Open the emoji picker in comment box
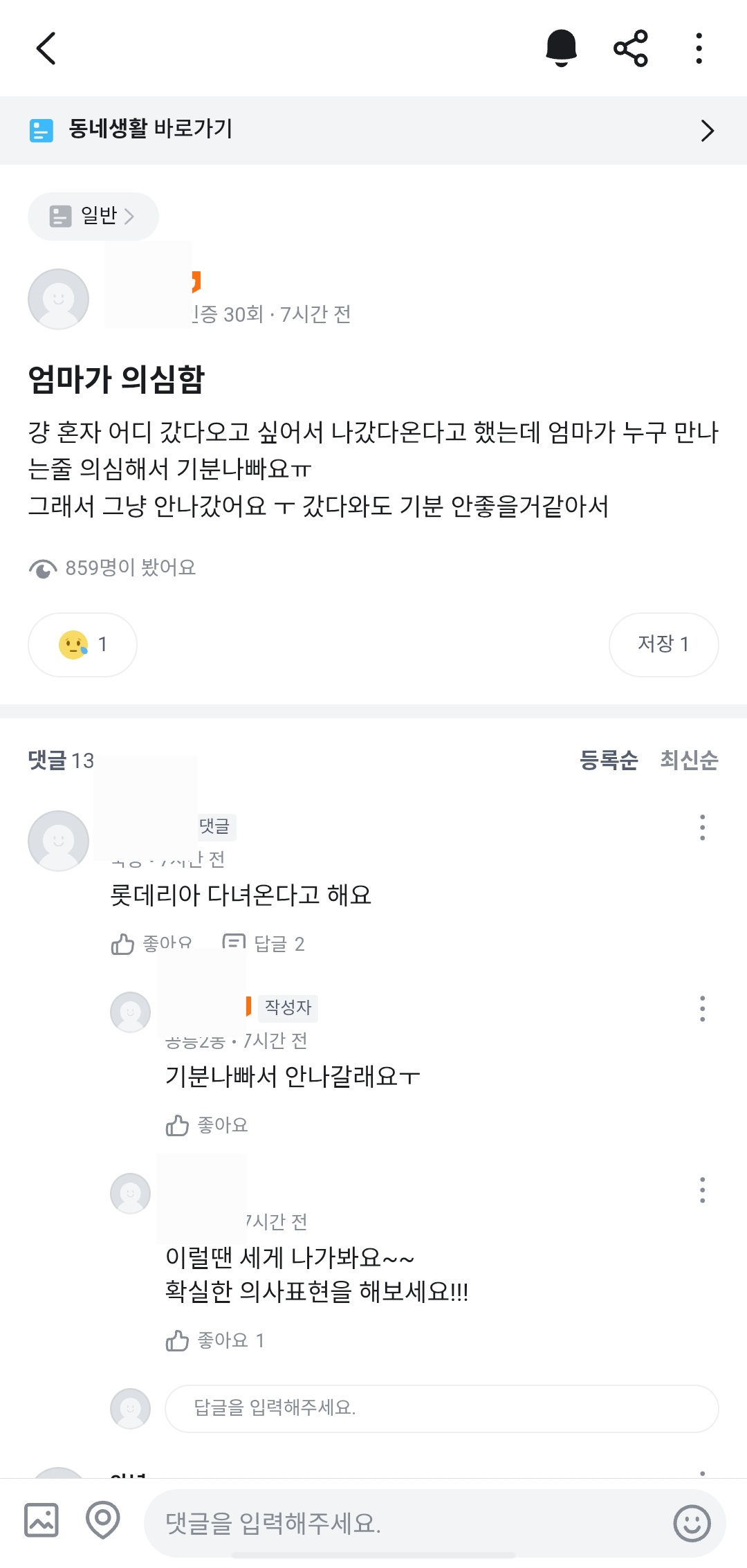Viewport: 747px width, 1568px height. point(691,1523)
